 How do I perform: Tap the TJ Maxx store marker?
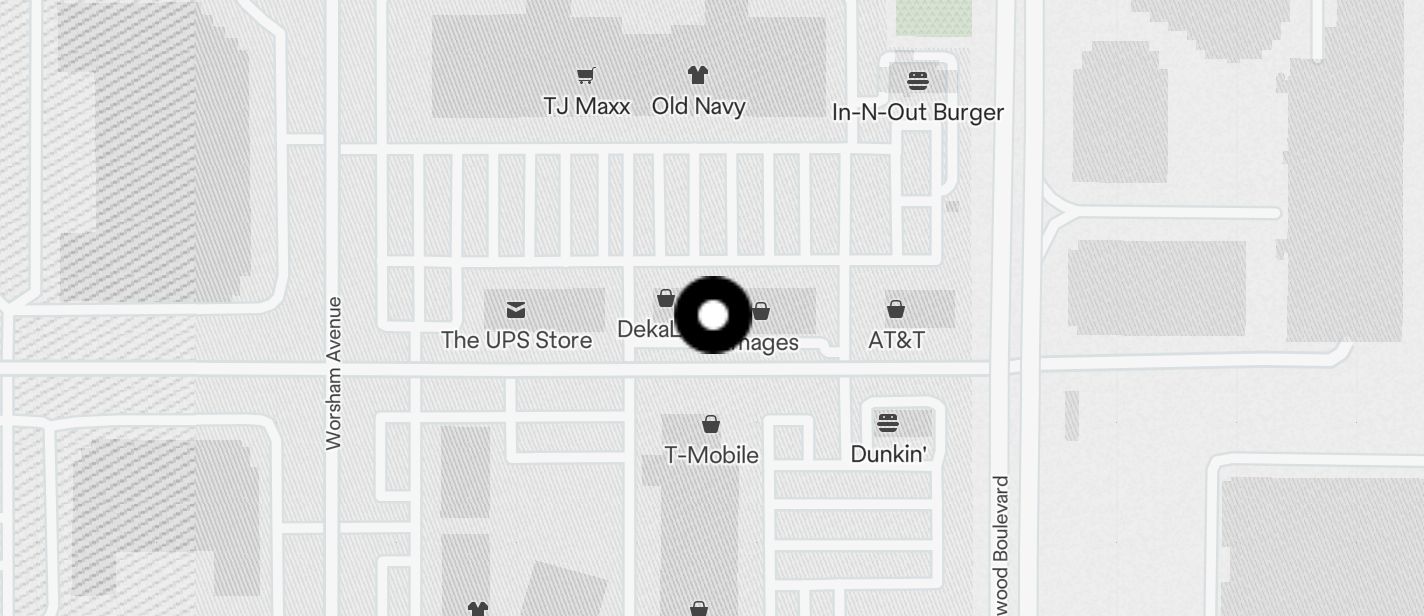pyautogui.click(x=586, y=76)
